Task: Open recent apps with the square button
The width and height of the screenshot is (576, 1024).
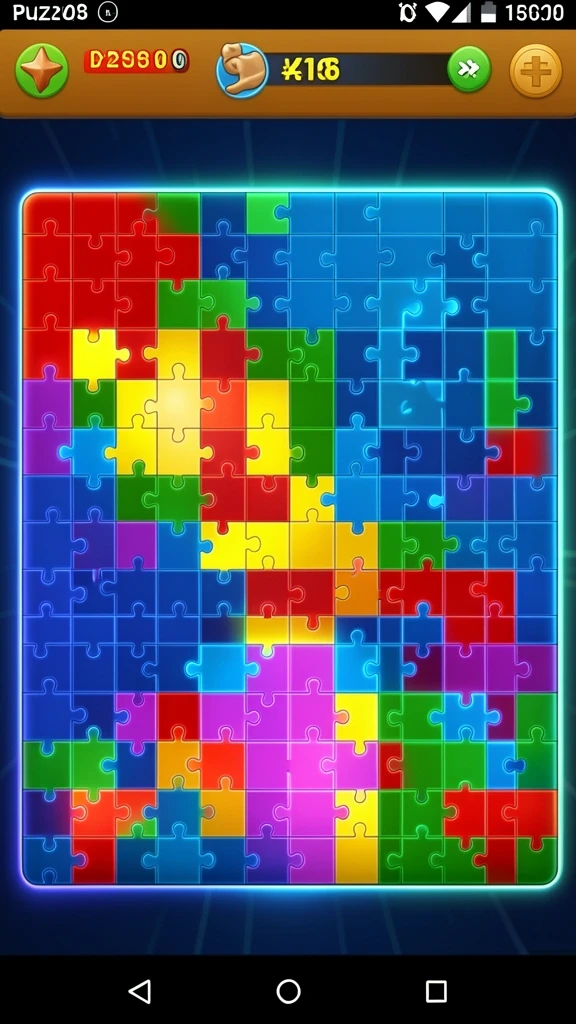Action: (x=436, y=990)
